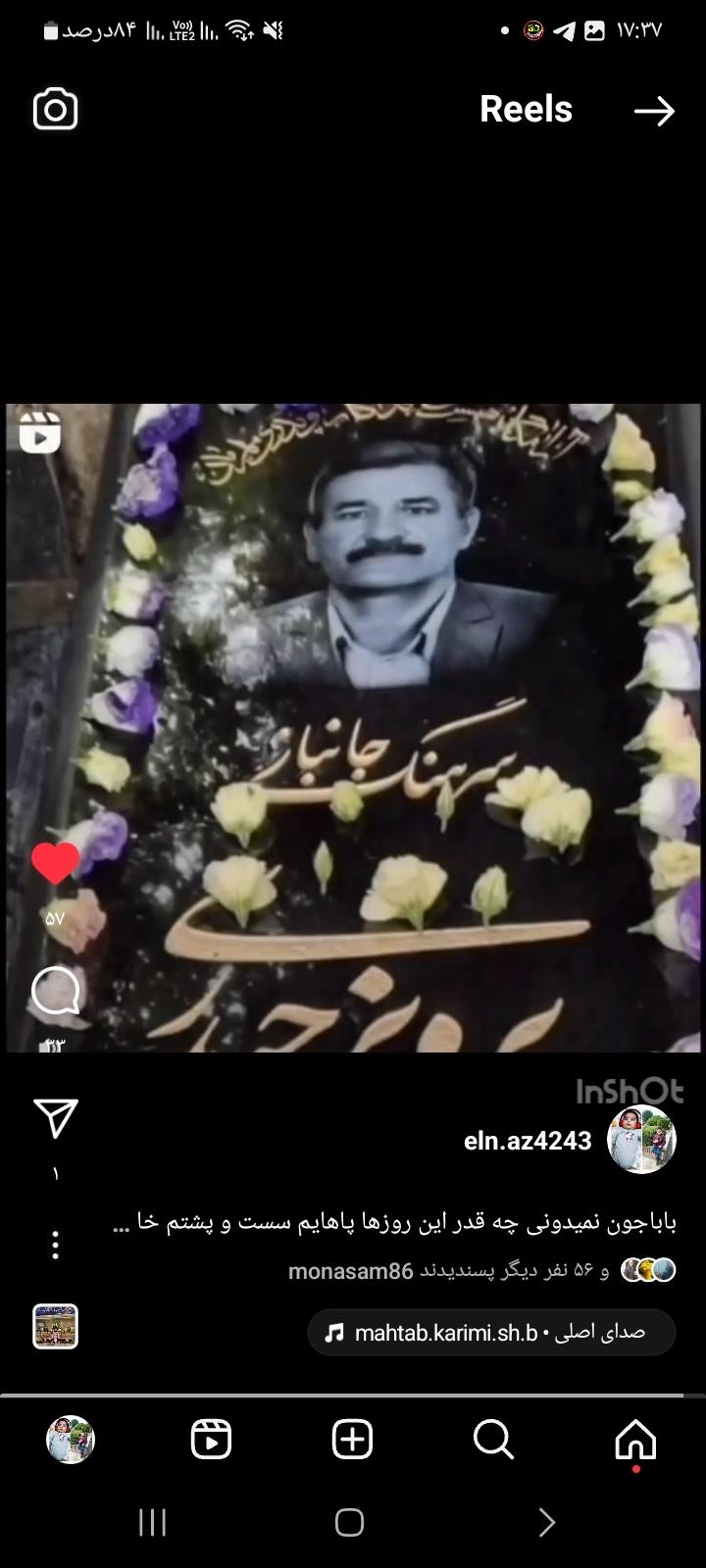Screen dimensions: 706x1568
Task: Open my profile tab
Action: pyautogui.click(x=71, y=1440)
